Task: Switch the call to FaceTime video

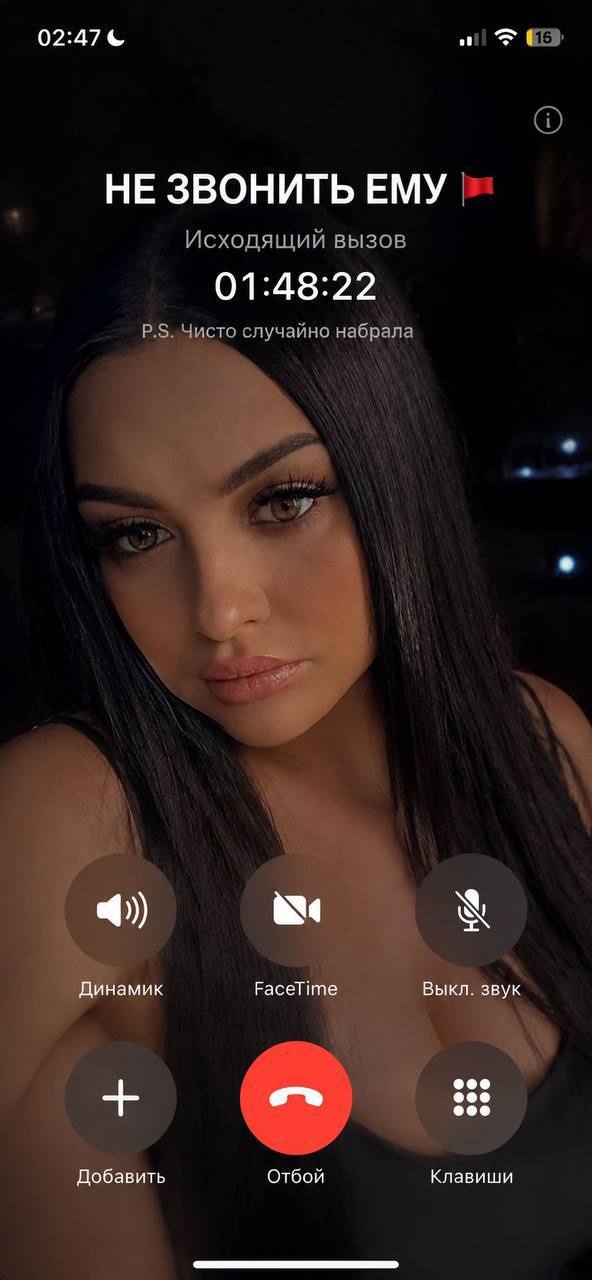Action: pos(296,910)
